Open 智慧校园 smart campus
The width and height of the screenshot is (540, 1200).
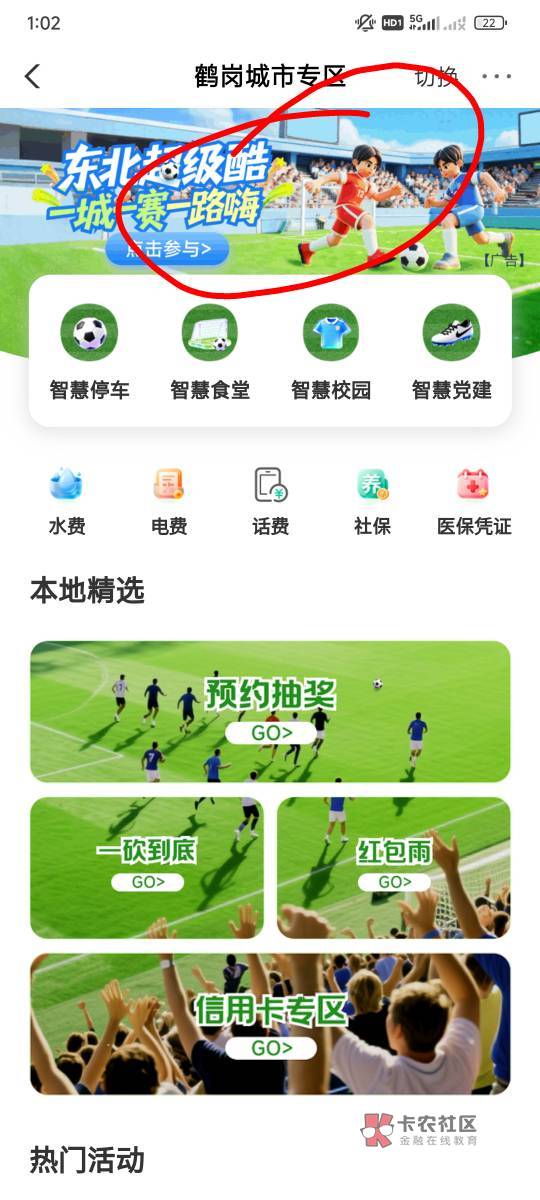point(331,352)
